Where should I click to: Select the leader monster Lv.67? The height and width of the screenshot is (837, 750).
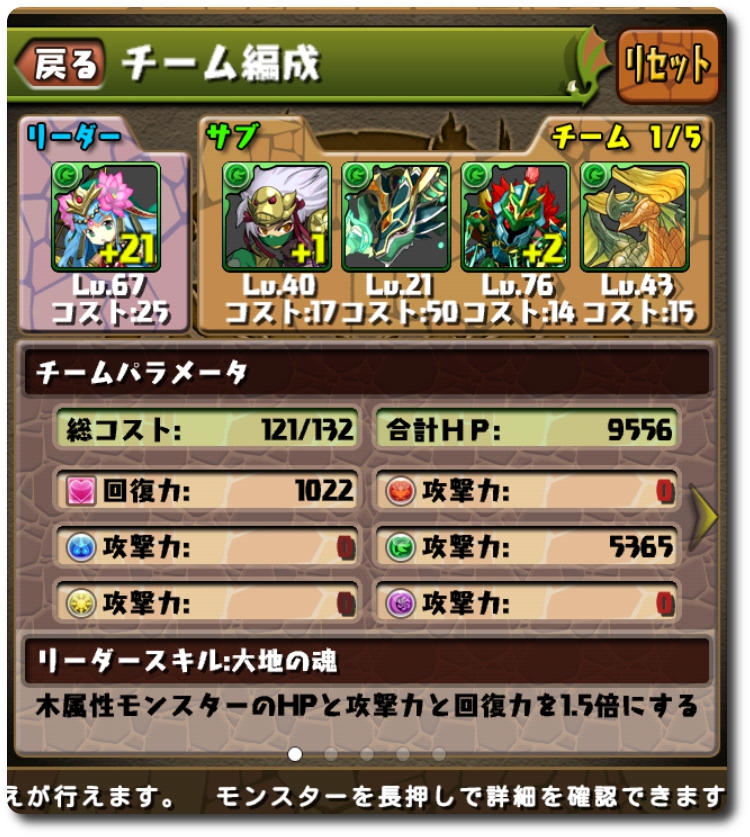click(105, 218)
